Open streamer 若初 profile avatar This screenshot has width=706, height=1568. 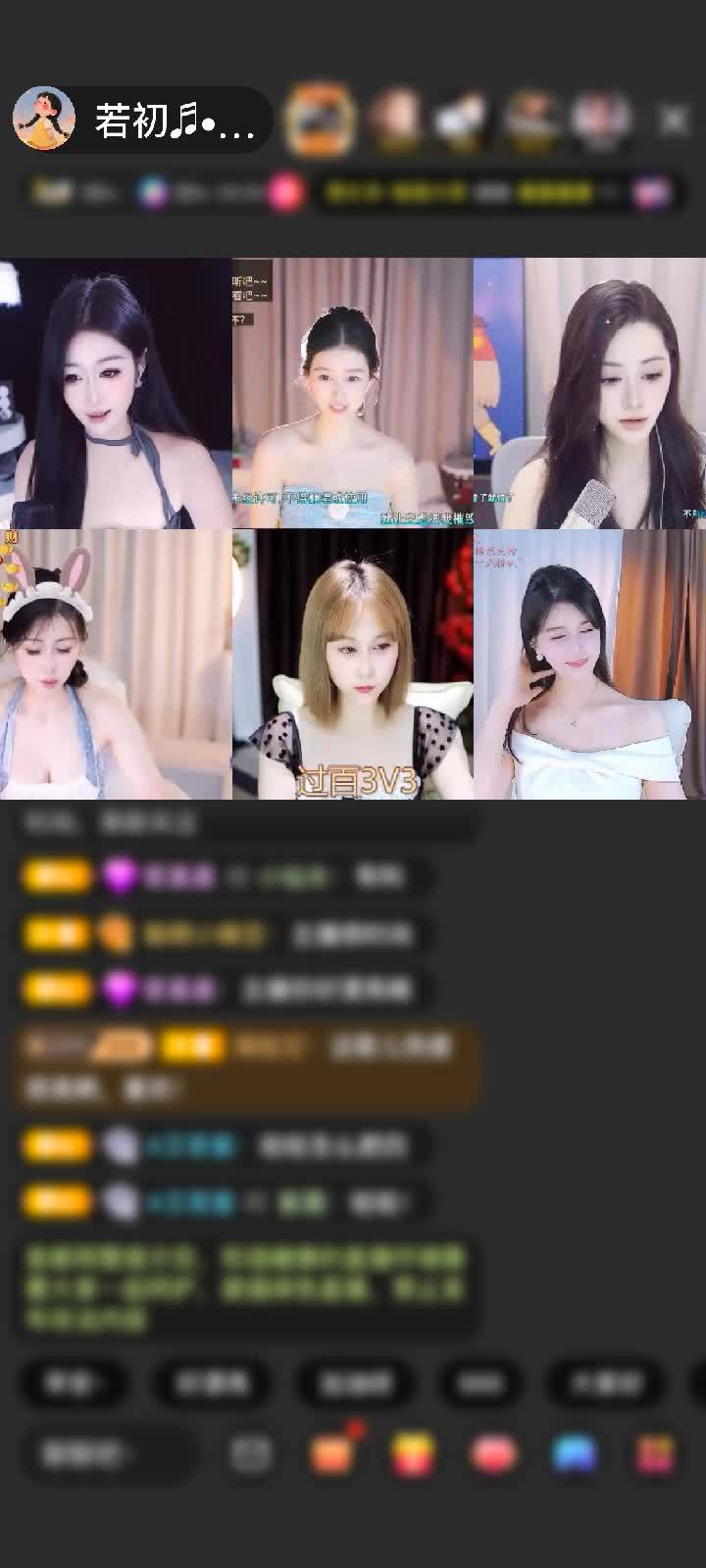click(x=44, y=119)
